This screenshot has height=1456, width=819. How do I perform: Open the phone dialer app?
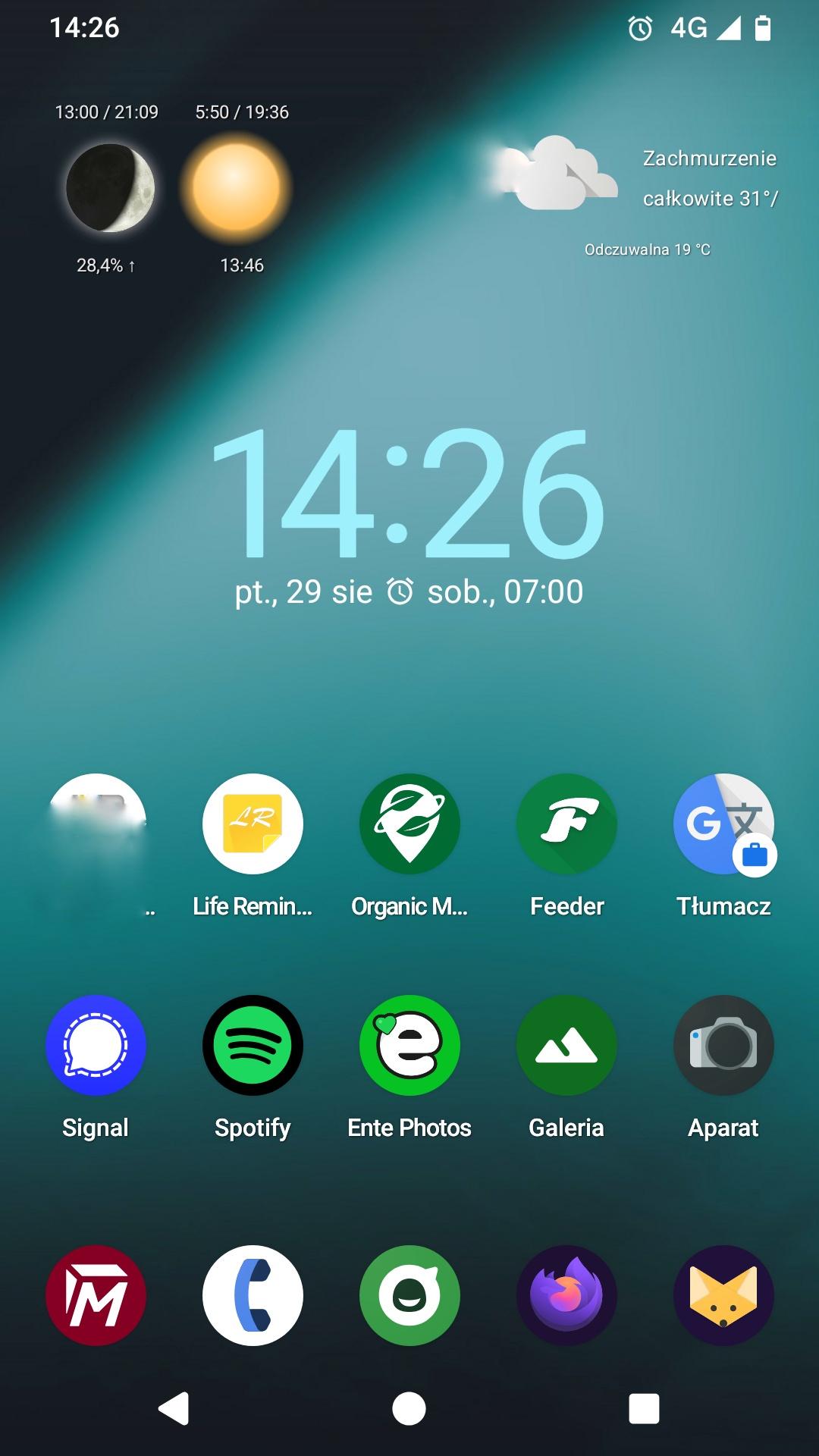click(253, 1295)
